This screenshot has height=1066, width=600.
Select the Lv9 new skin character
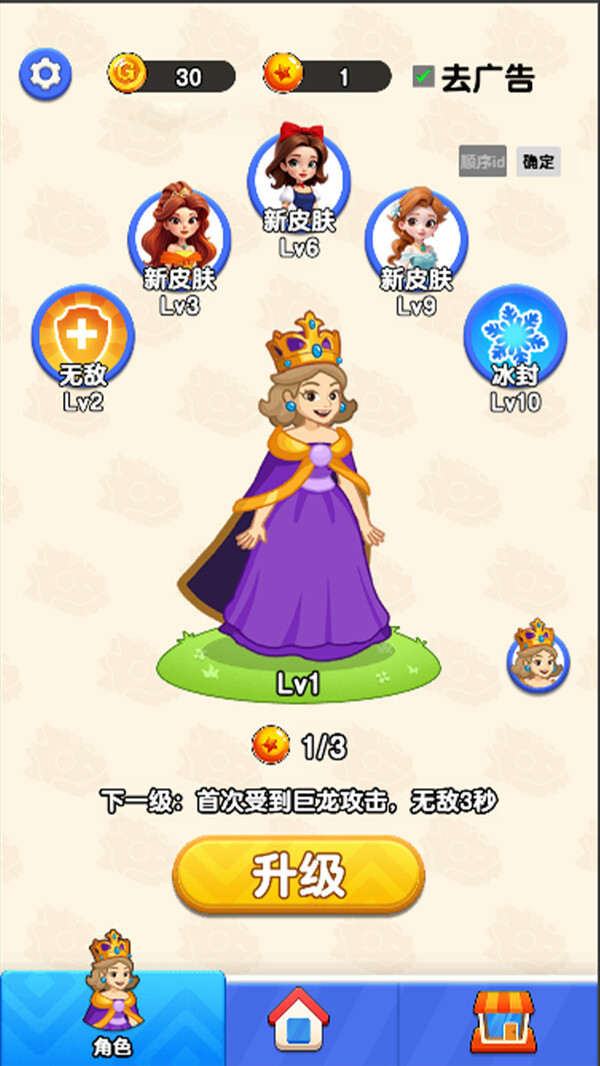click(x=416, y=238)
